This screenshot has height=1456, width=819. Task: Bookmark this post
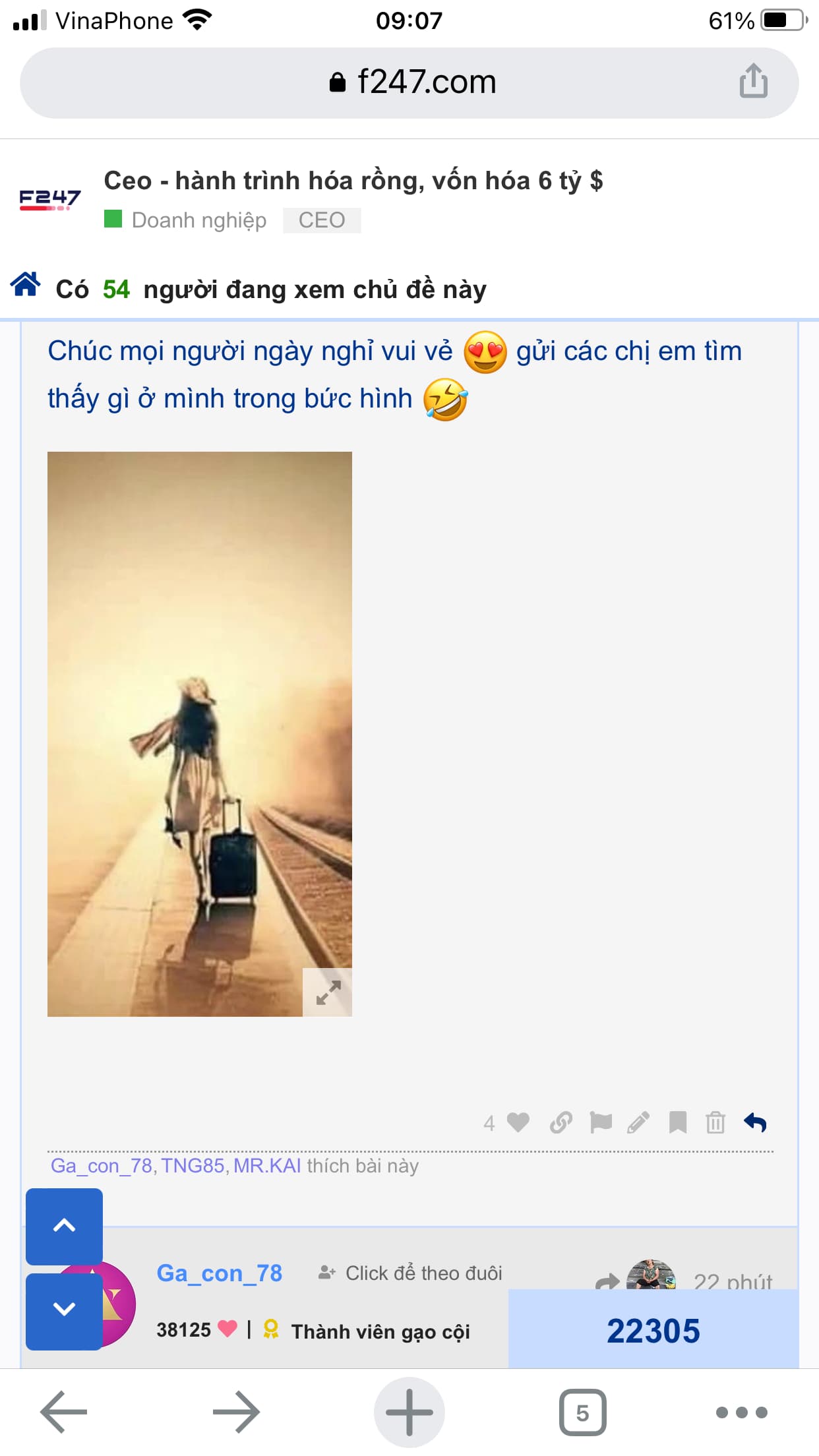[x=677, y=1122]
